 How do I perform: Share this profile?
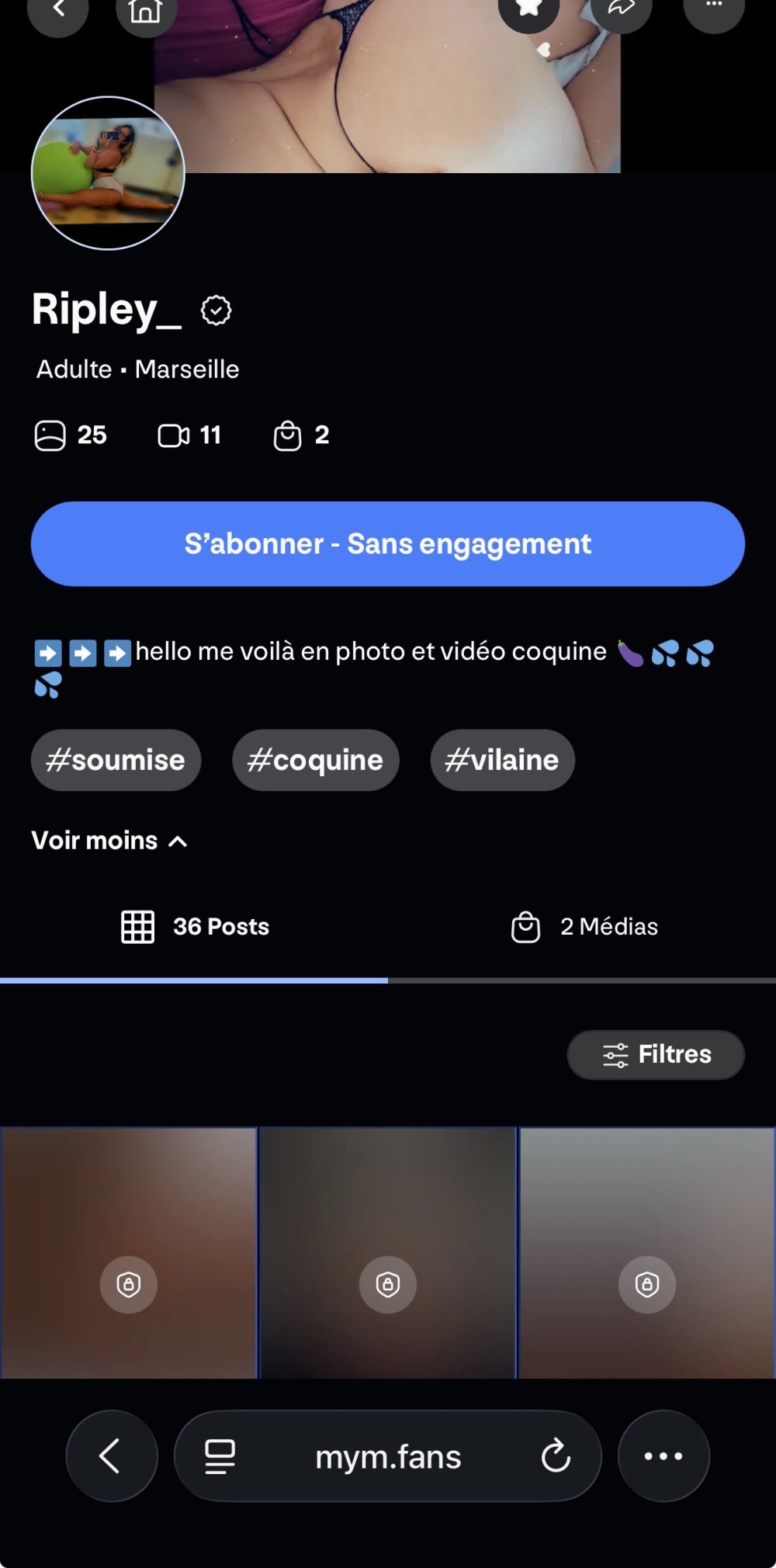tap(621, 9)
